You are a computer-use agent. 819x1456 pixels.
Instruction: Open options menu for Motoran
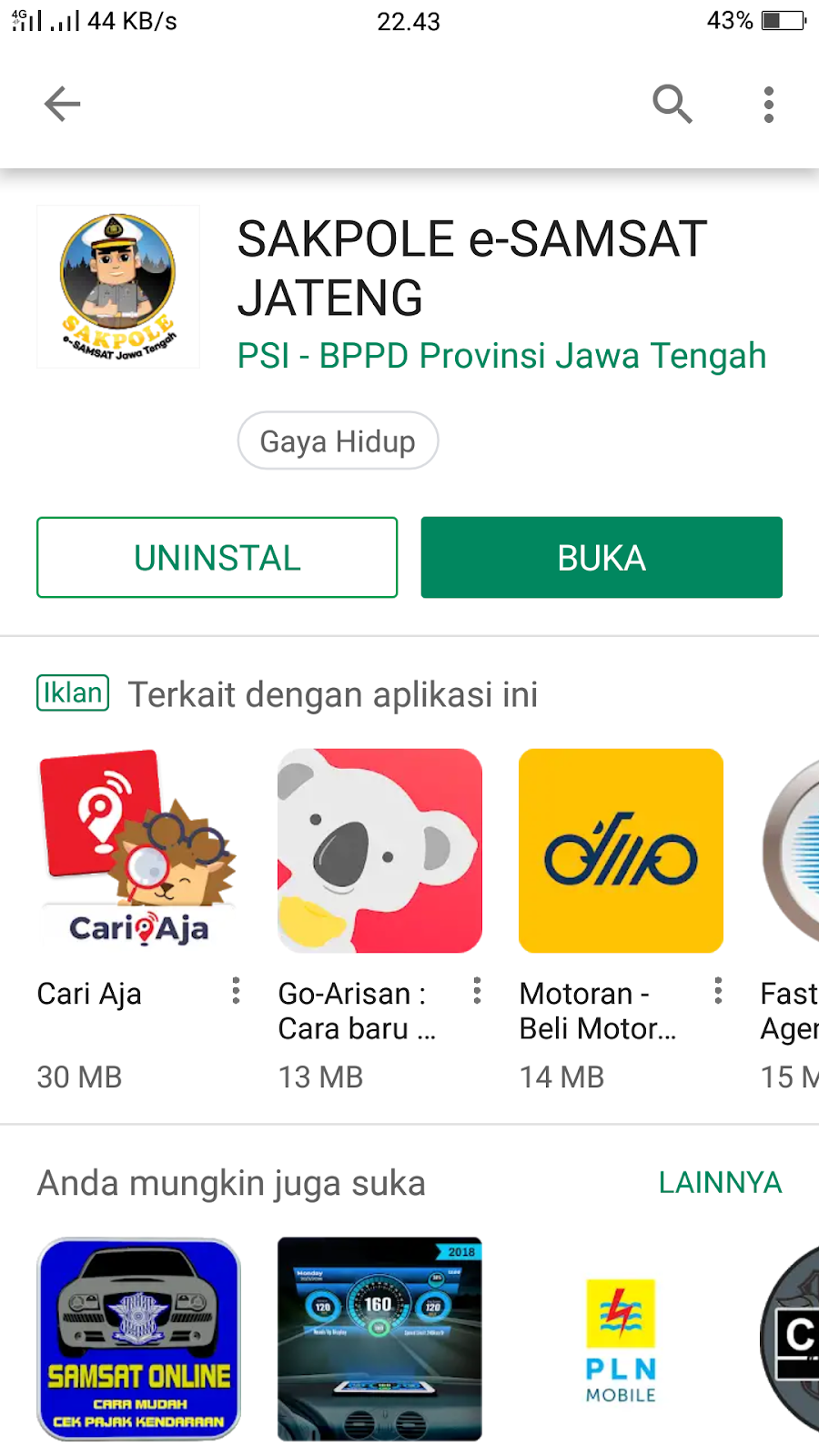click(x=718, y=991)
